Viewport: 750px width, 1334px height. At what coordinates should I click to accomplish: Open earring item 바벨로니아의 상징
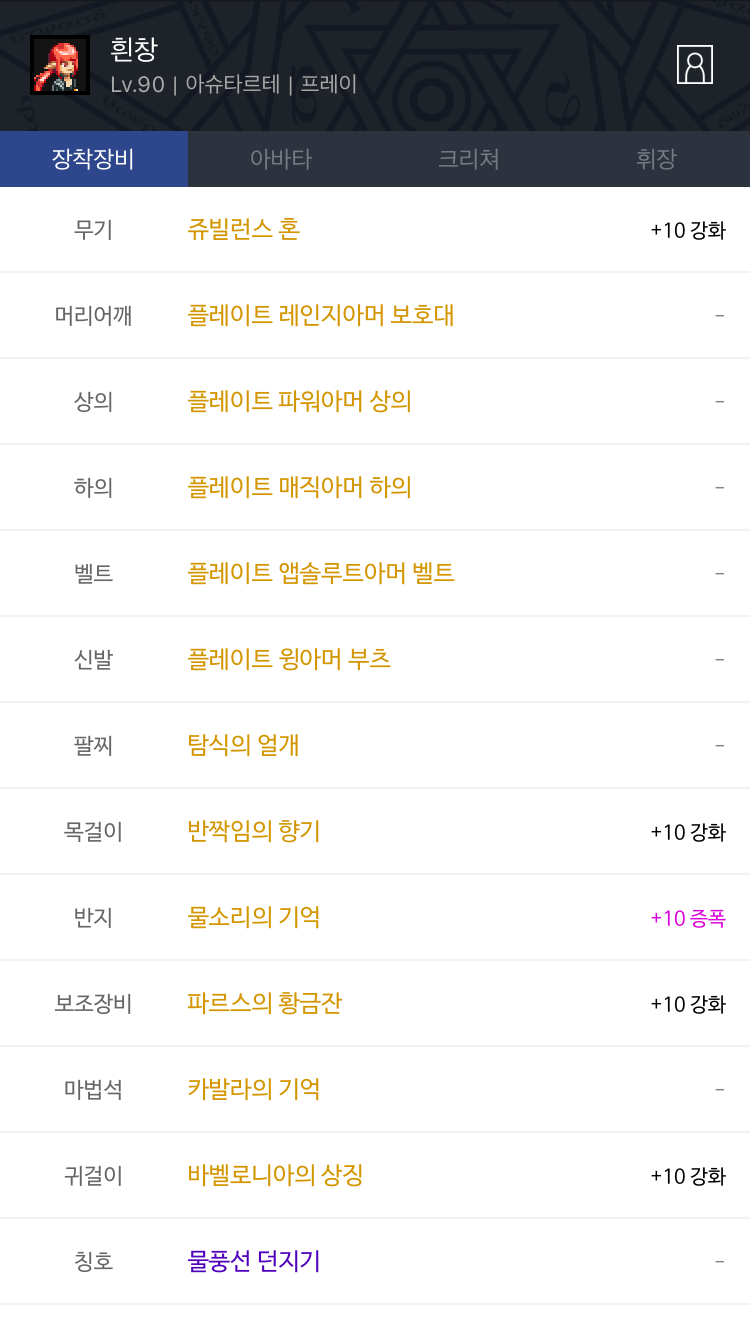275,1176
